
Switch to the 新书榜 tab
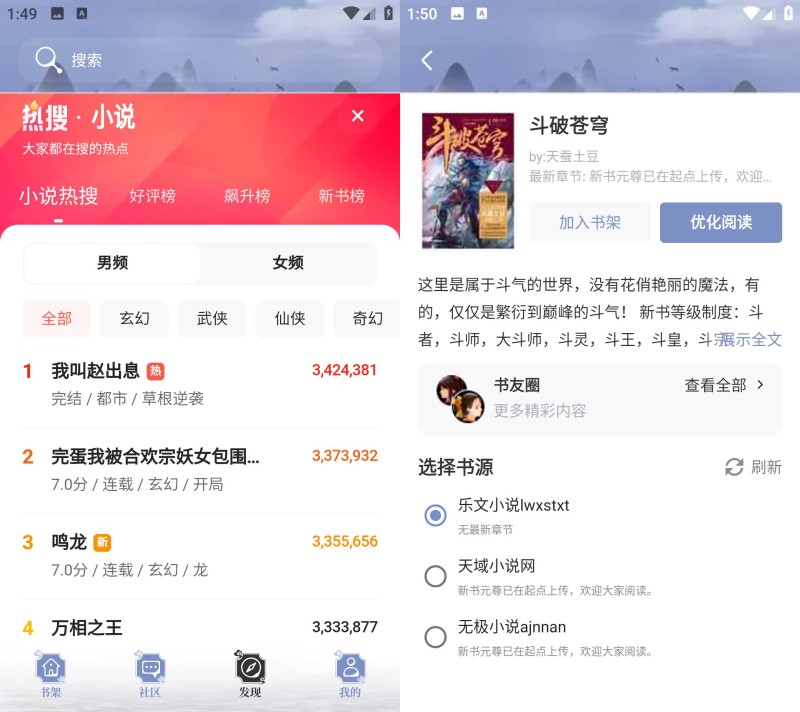341,196
